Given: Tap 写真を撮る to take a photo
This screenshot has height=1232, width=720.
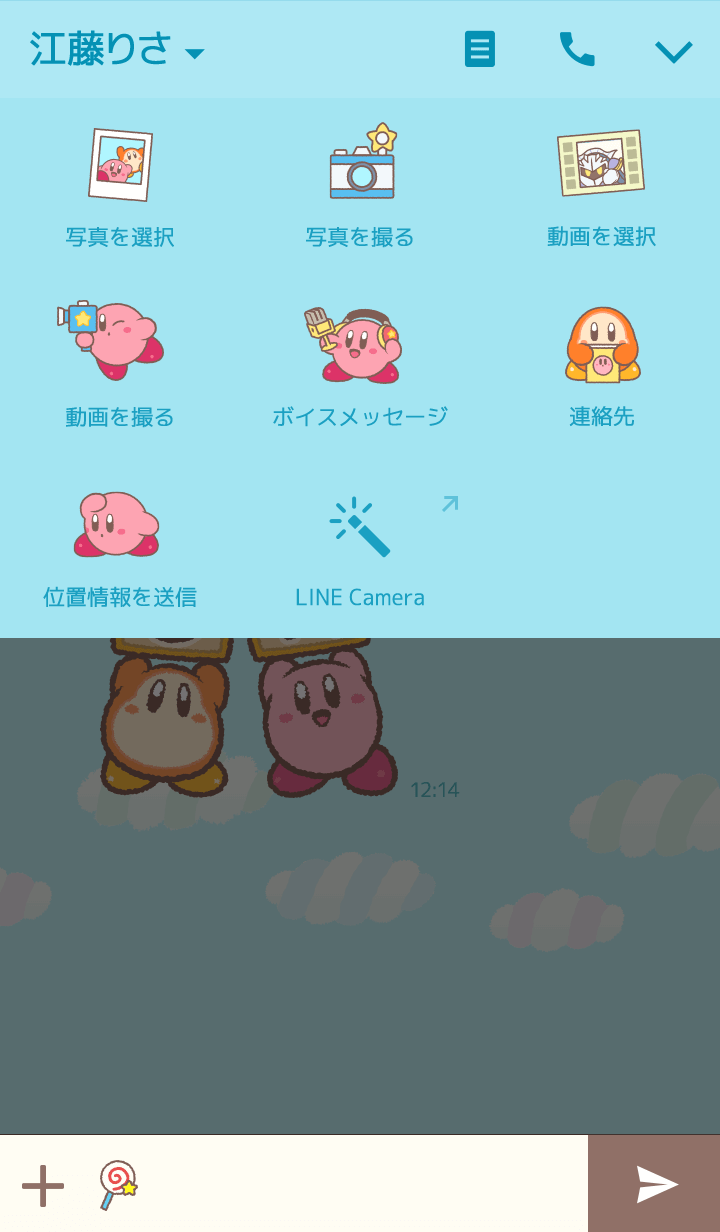Looking at the screenshot, I should [x=360, y=188].
